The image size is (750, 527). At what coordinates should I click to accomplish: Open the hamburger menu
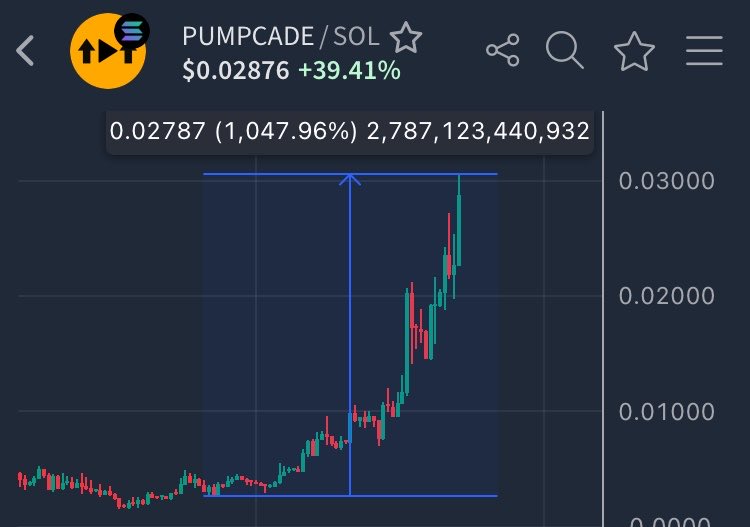pyautogui.click(x=704, y=51)
